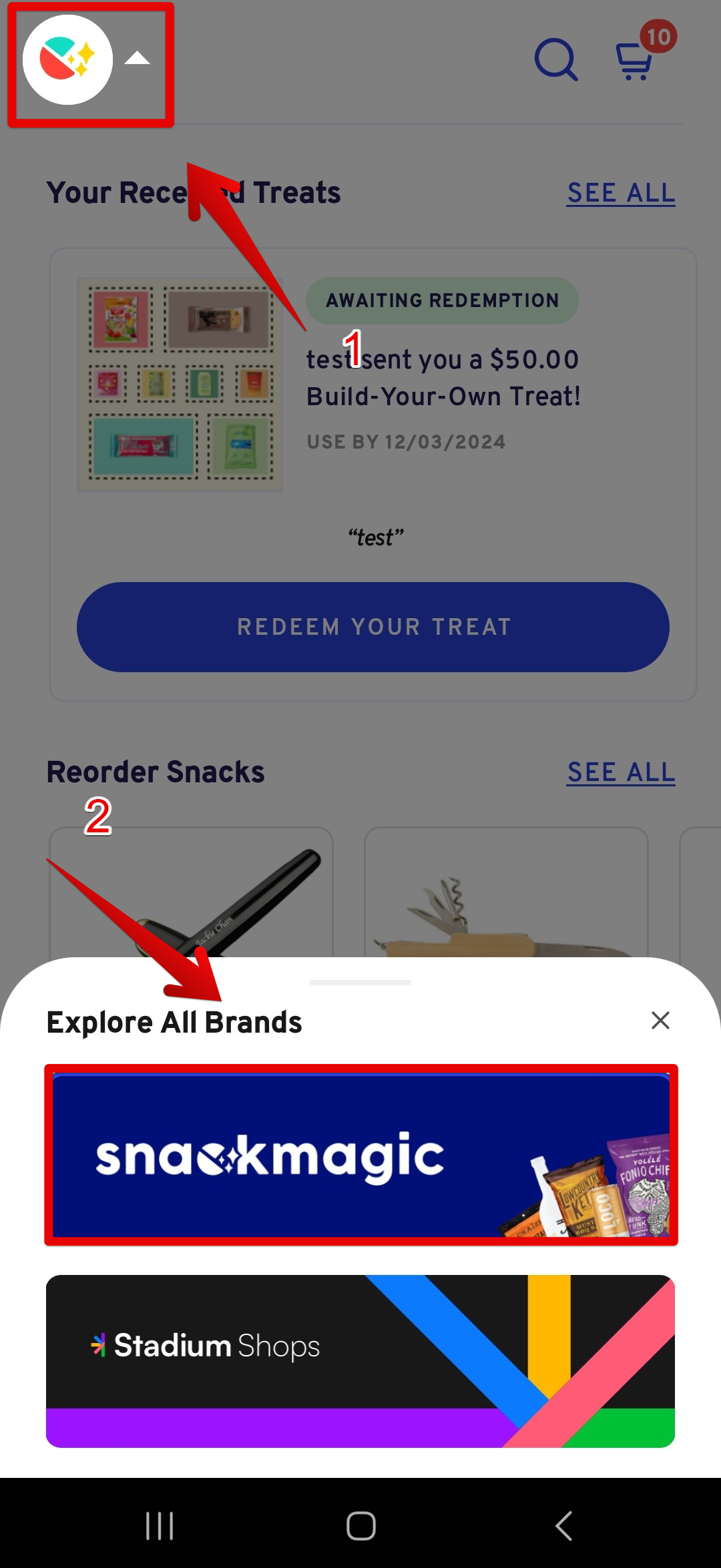Screen dimensions: 721x1568
Task: Select the Stadium Shops brand banner
Action: 360,1360
